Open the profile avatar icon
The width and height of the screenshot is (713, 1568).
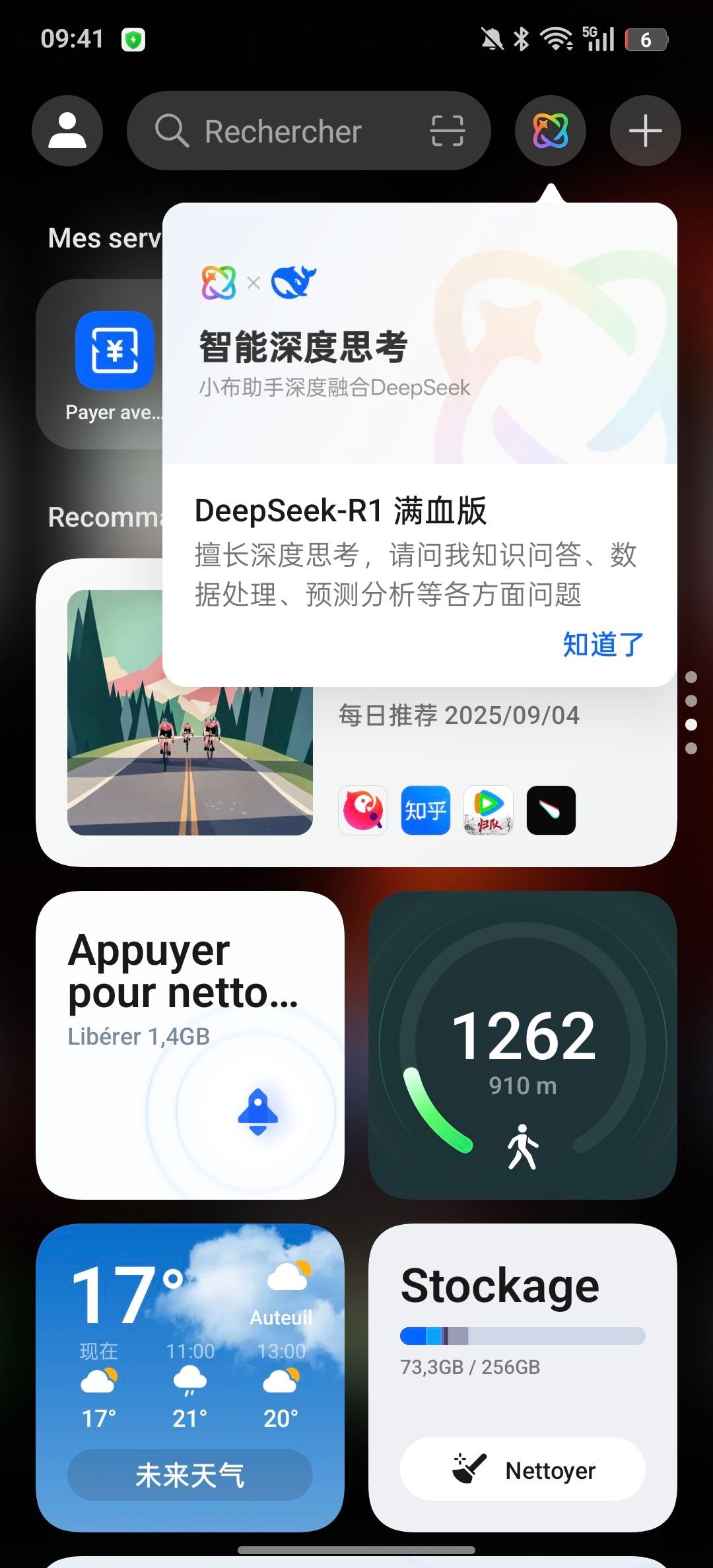click(67, 131)
